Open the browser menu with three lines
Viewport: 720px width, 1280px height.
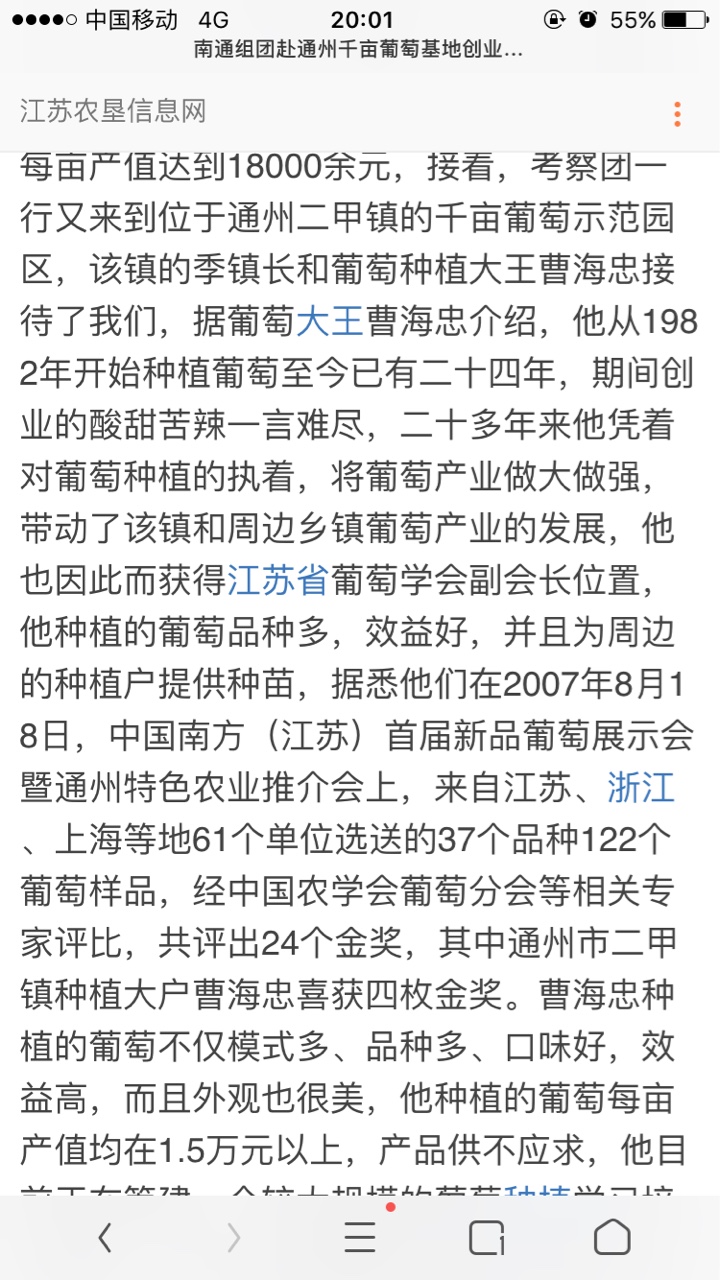point(359,1238)
